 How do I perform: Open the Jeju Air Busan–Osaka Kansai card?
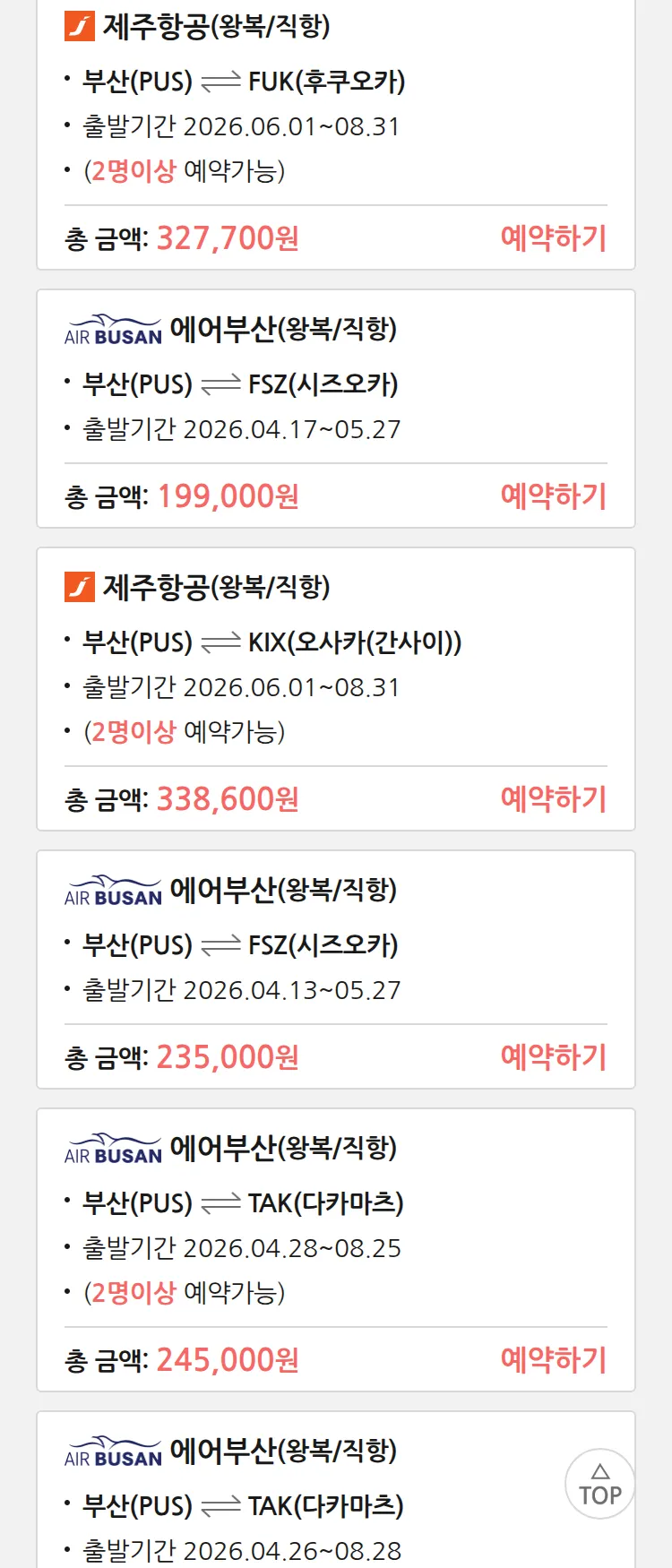tap(269, 663)
